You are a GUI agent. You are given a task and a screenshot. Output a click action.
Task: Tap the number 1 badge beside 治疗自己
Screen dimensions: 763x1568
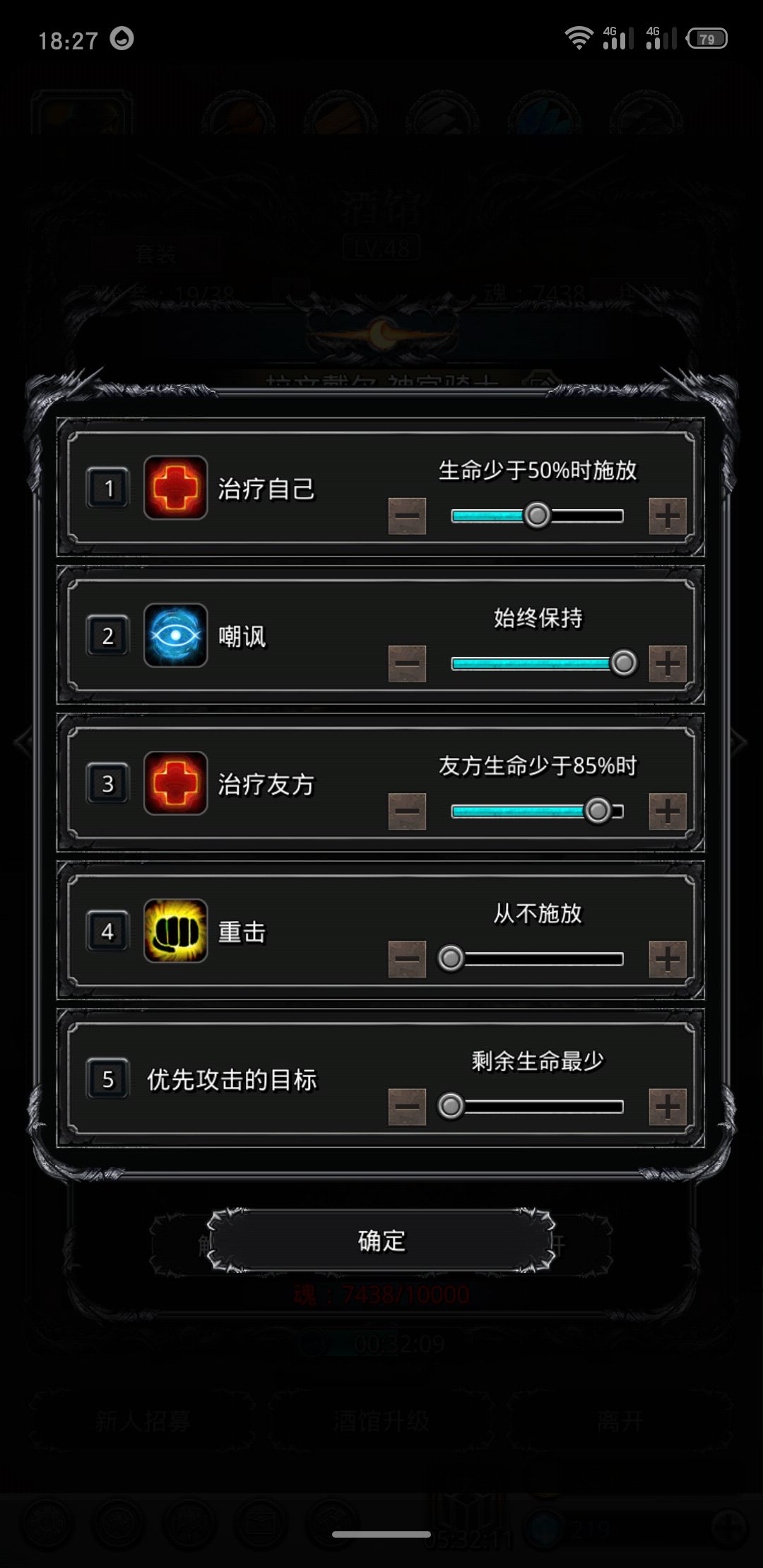tap(107, 489)
